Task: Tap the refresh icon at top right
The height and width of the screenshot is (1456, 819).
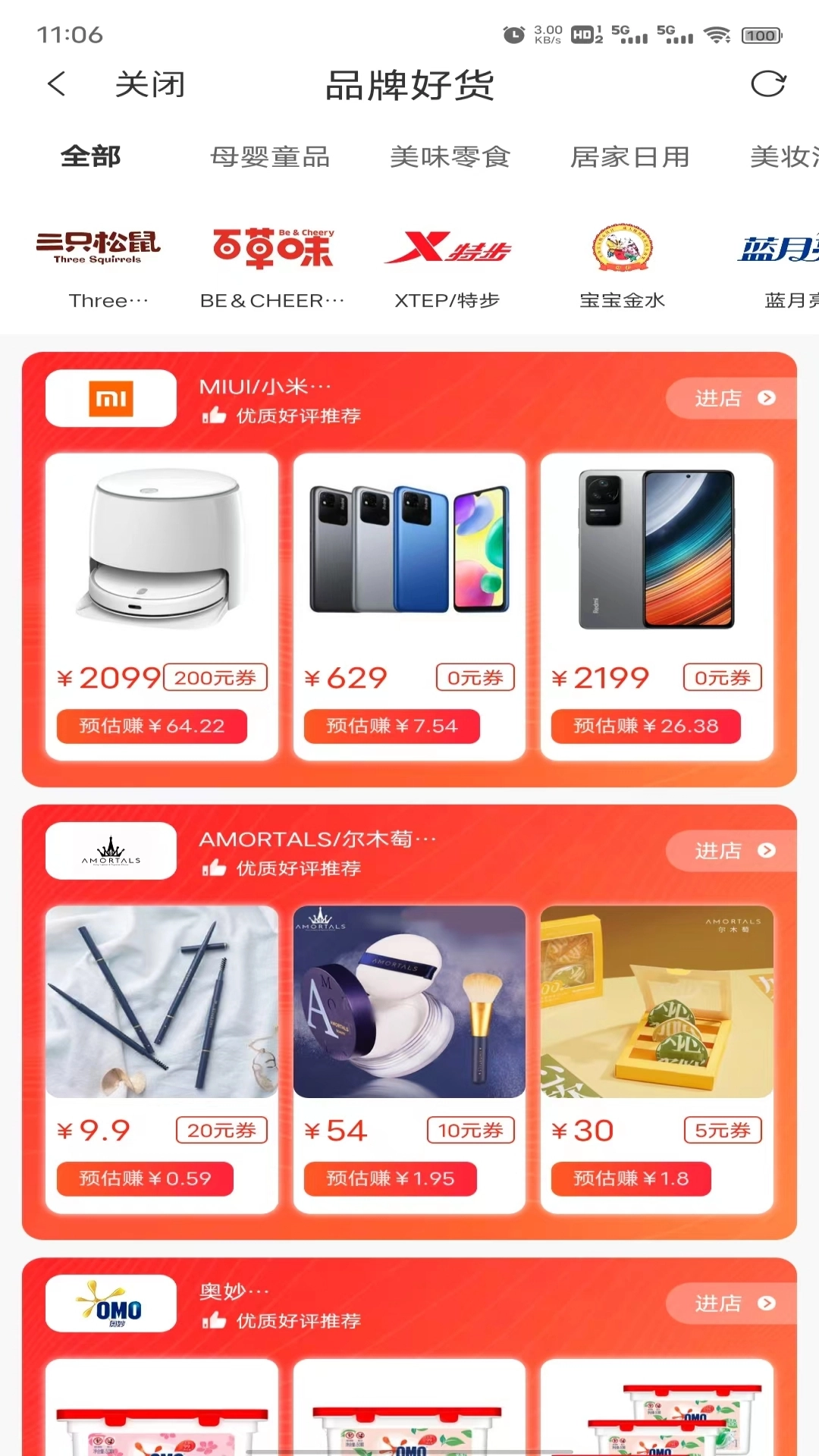Action: click(768, 84)
